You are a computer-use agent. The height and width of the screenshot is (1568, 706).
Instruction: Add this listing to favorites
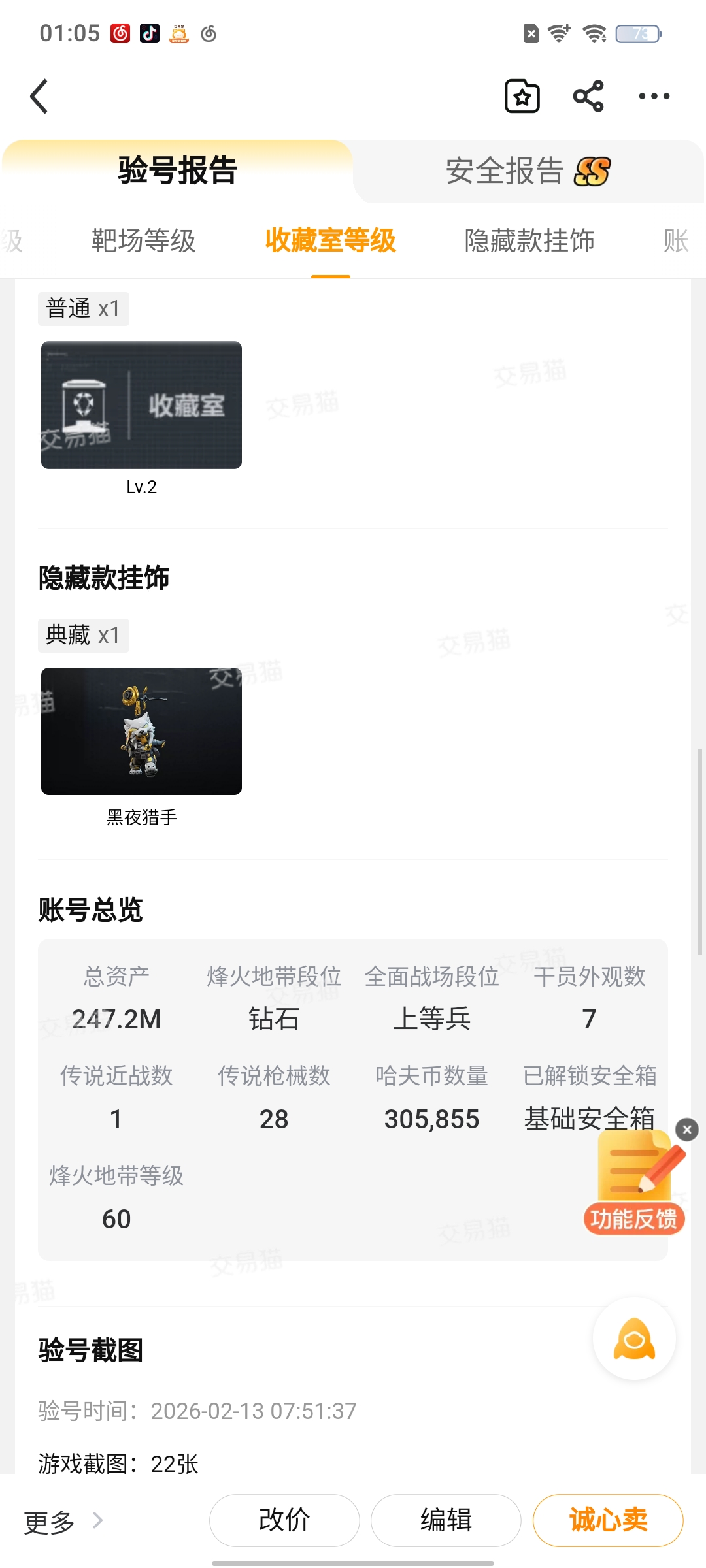pos(522,97)
